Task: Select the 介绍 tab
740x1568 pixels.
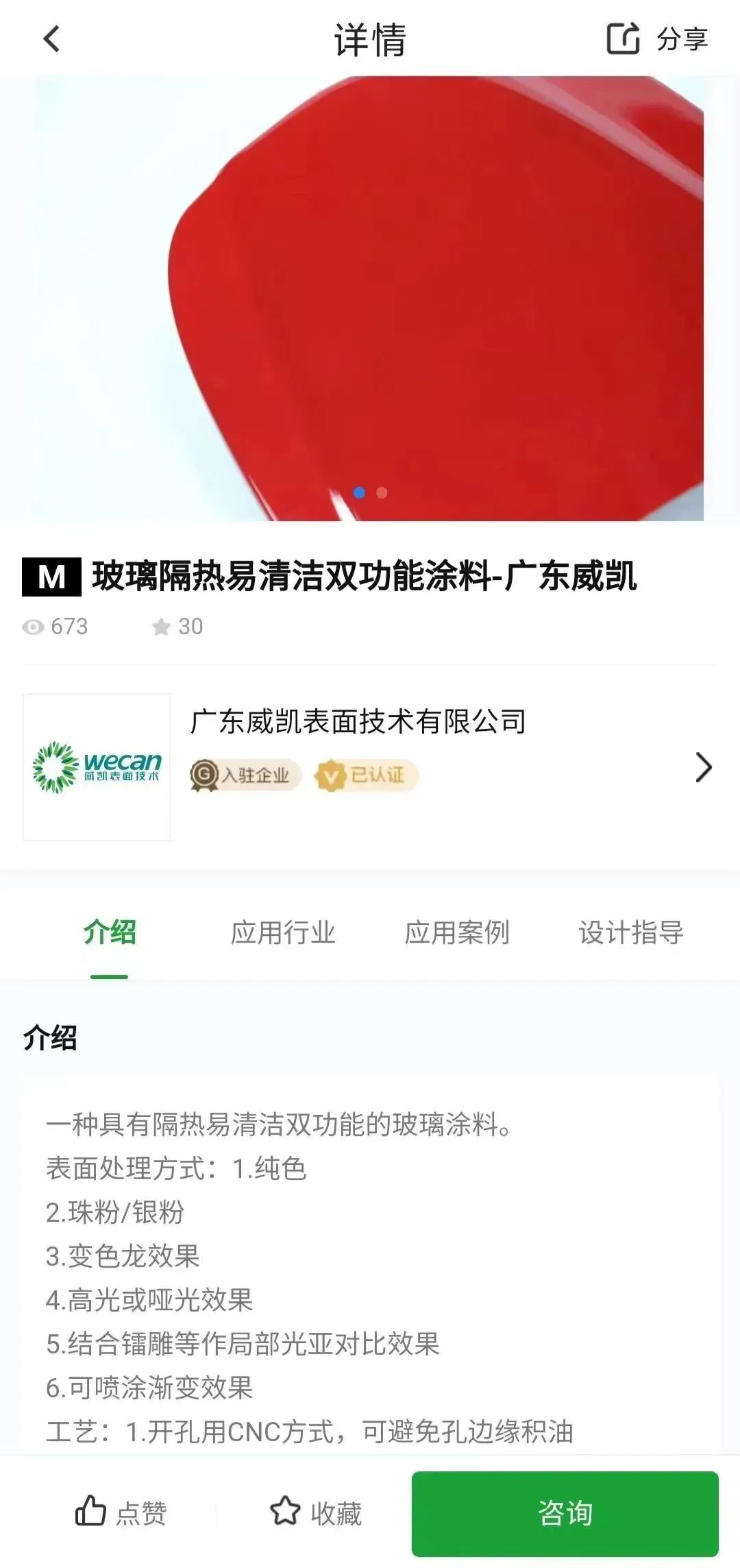Action: [x=110, y=932]
